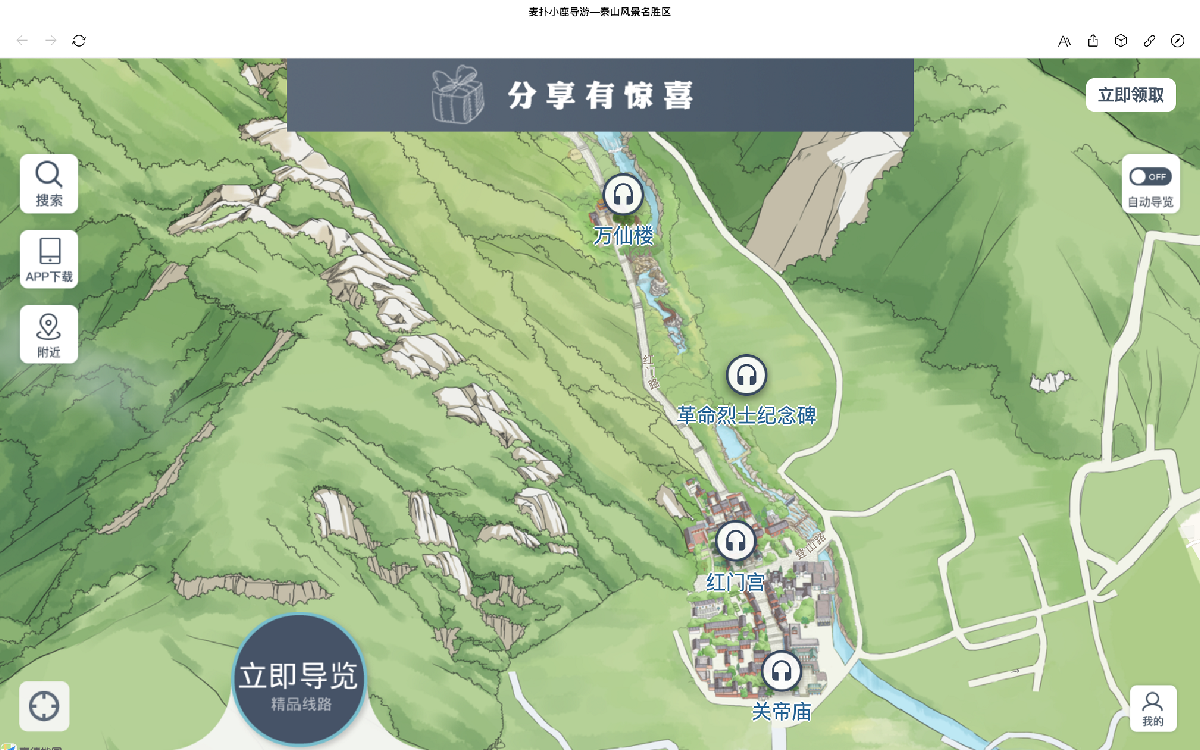1200x750 pixels.
Task: Tap 立即领取 to claim the reward
Action: (1130, 95)
